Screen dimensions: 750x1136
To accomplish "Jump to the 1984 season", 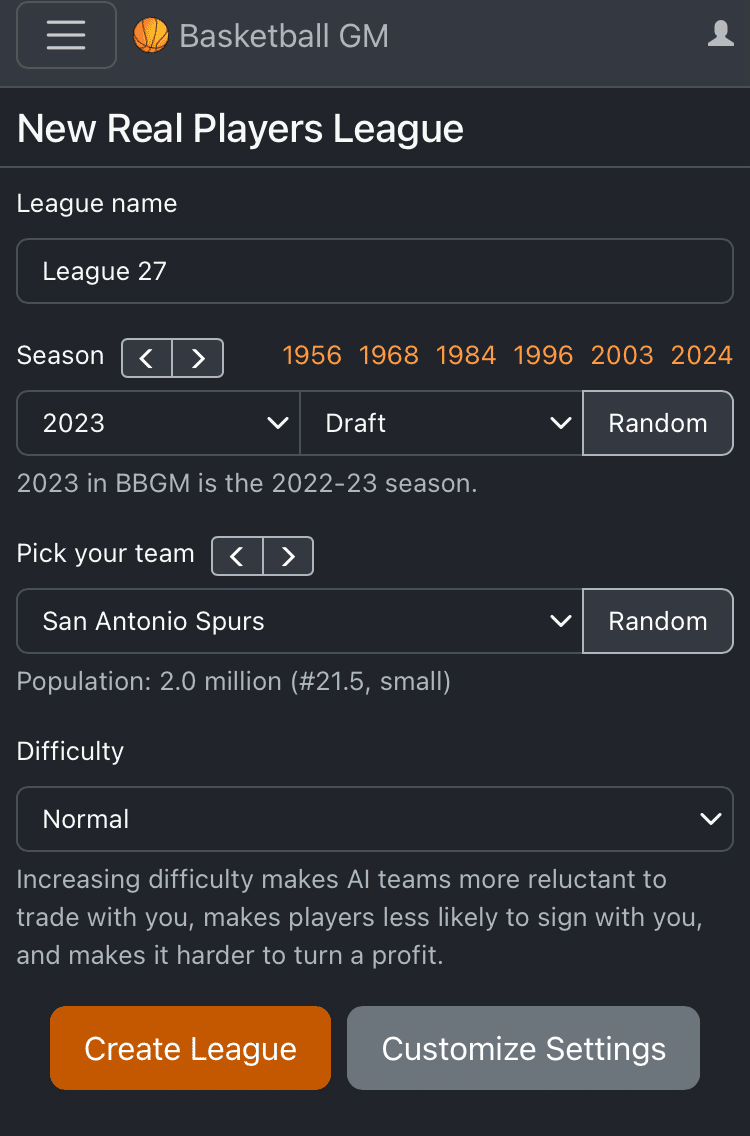I will [466, 355].
